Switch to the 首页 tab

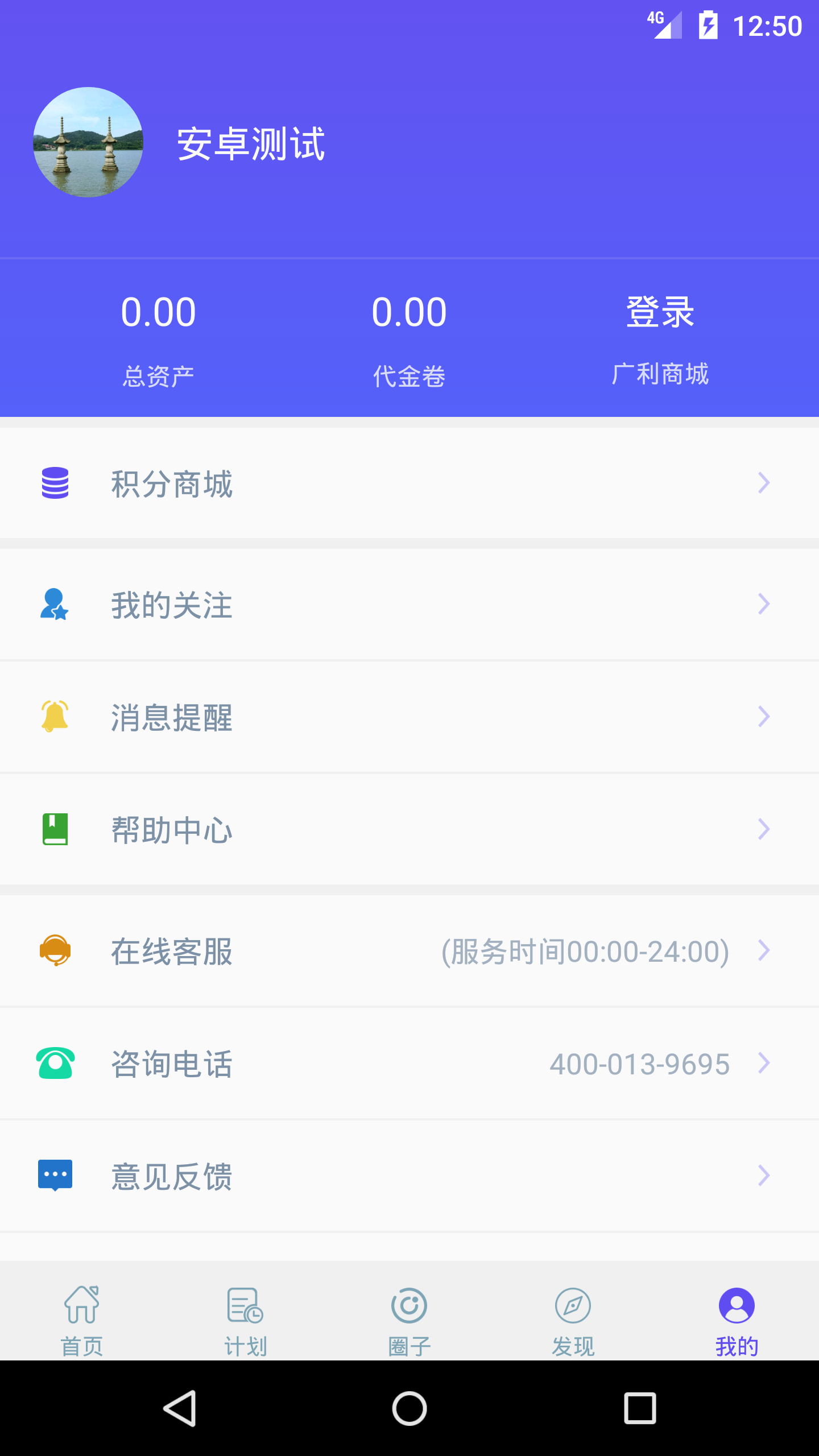coord(82,1321)
